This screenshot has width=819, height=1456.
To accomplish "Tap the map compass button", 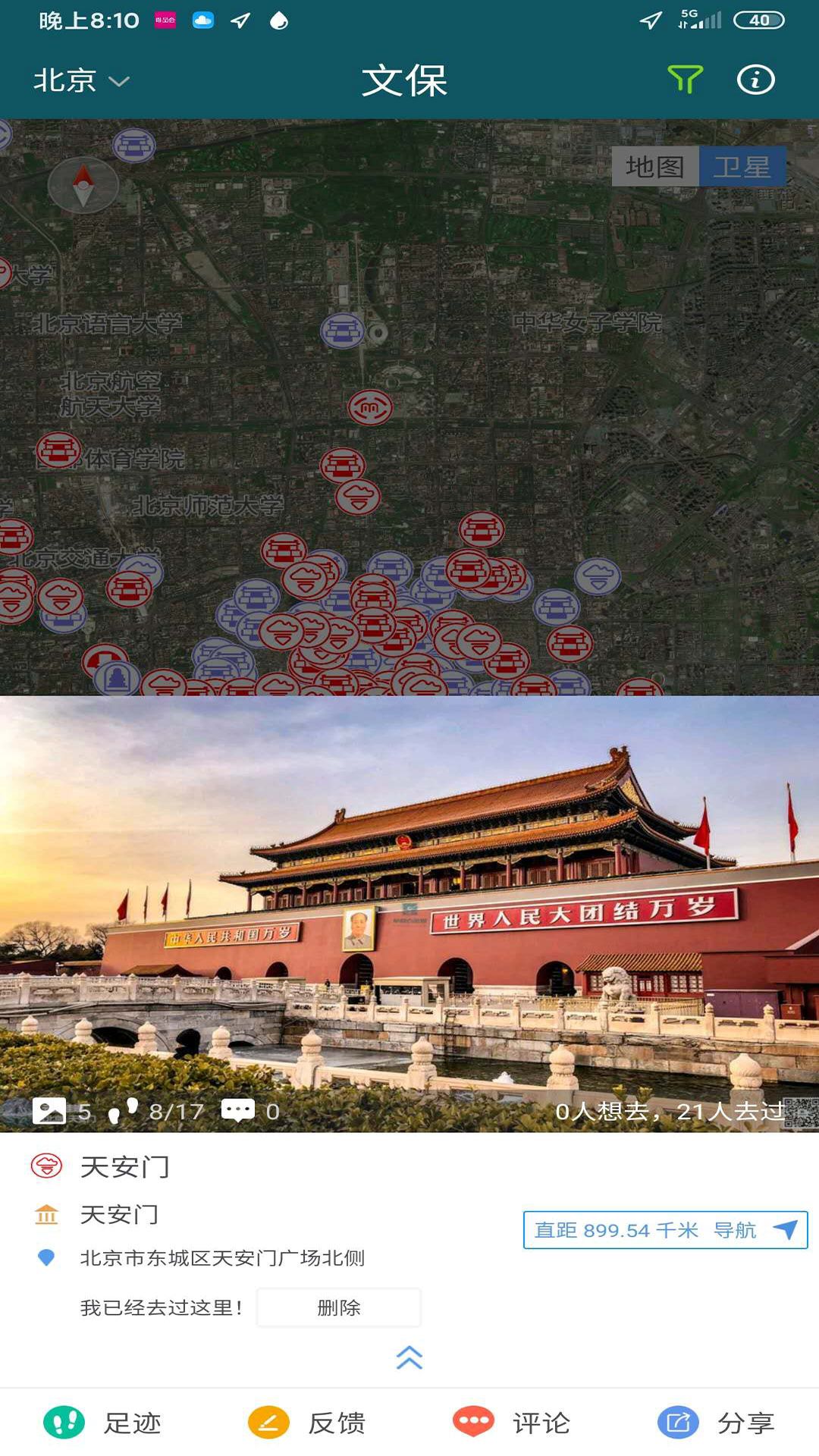I will 83,185.
